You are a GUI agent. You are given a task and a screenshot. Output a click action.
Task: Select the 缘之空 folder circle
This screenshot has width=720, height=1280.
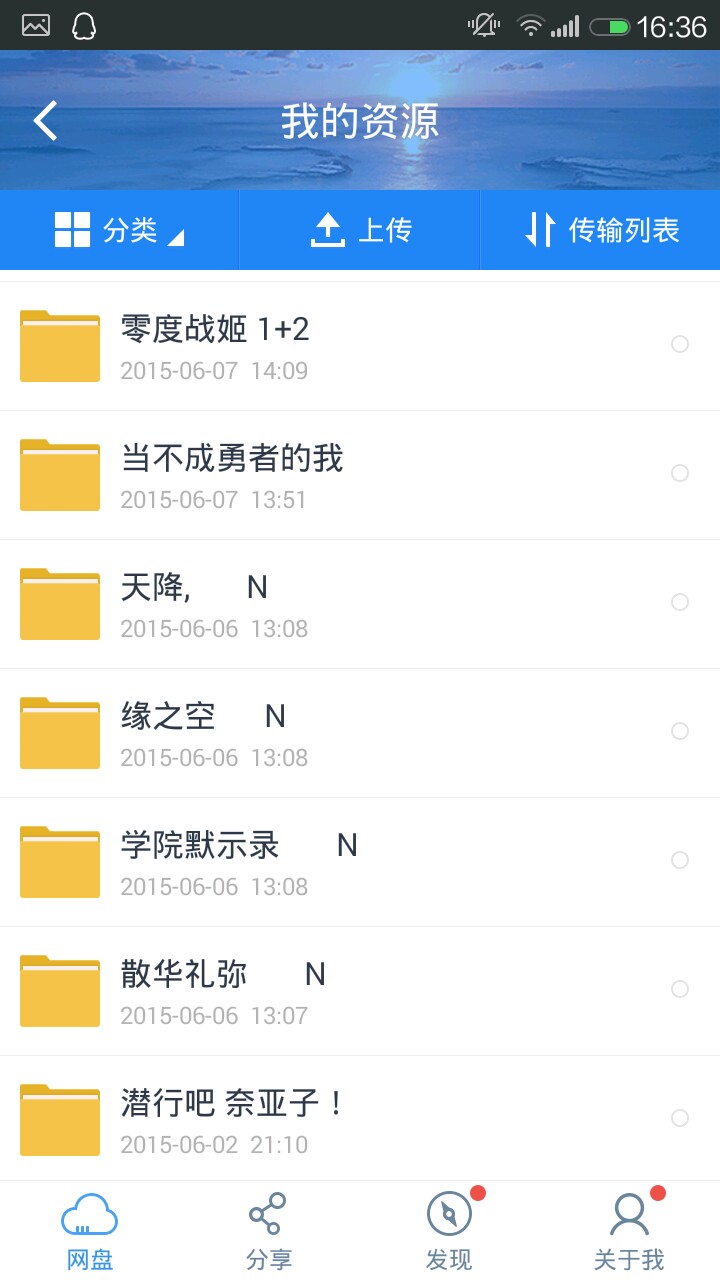680,731
